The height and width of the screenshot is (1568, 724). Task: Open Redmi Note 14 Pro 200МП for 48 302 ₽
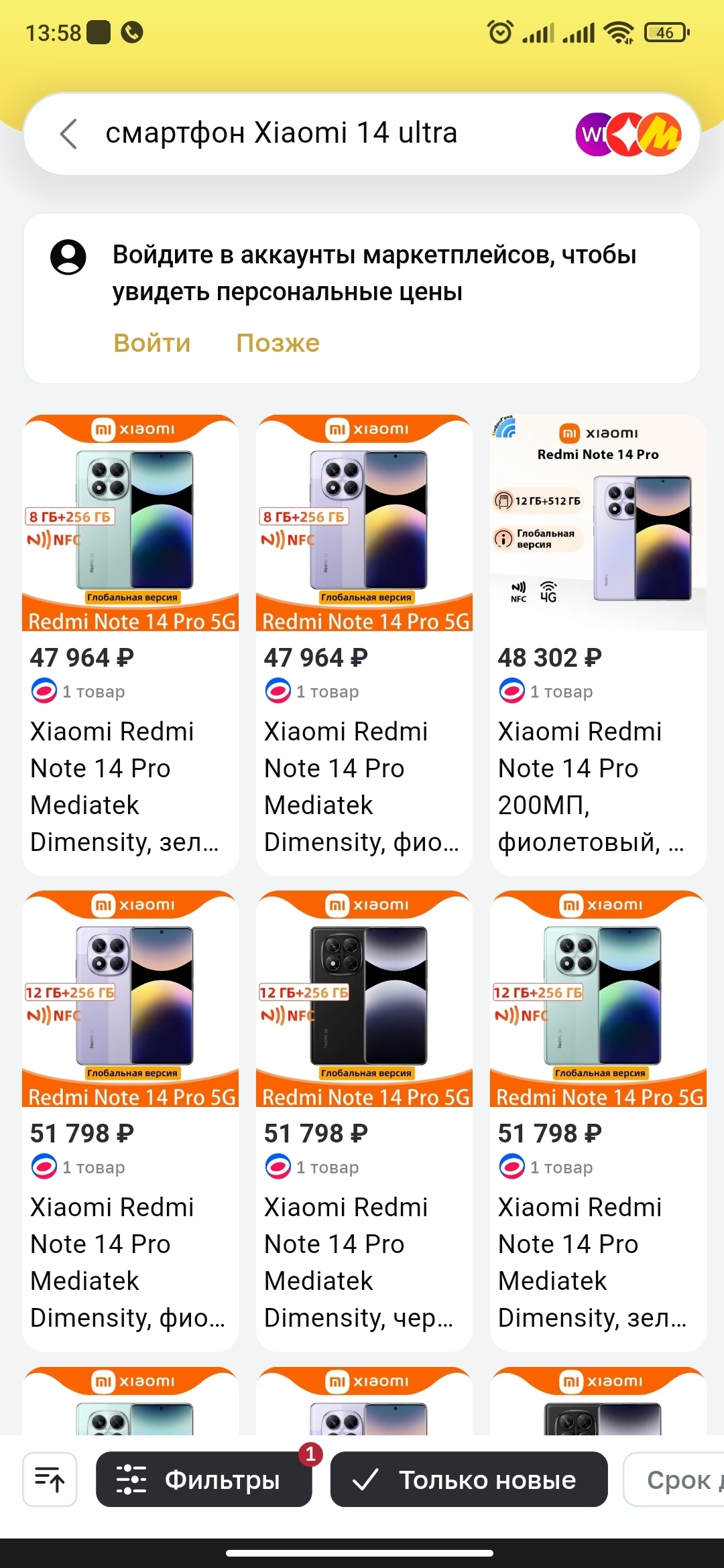pyautogui.click(x=598, y=643)
